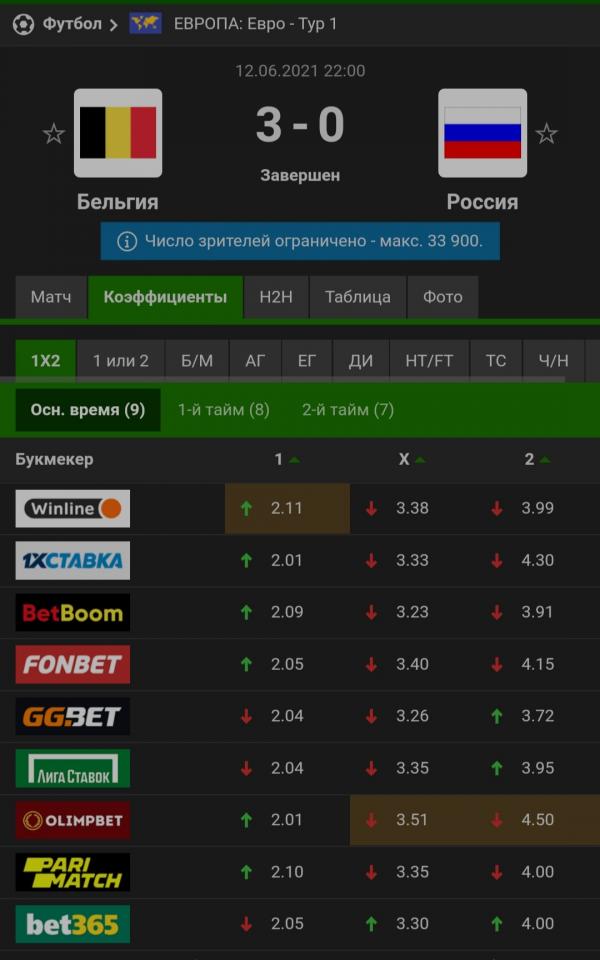The image size is (600, 960).
Task: Select the HT/FT odds type
Action: click(429, 361)
